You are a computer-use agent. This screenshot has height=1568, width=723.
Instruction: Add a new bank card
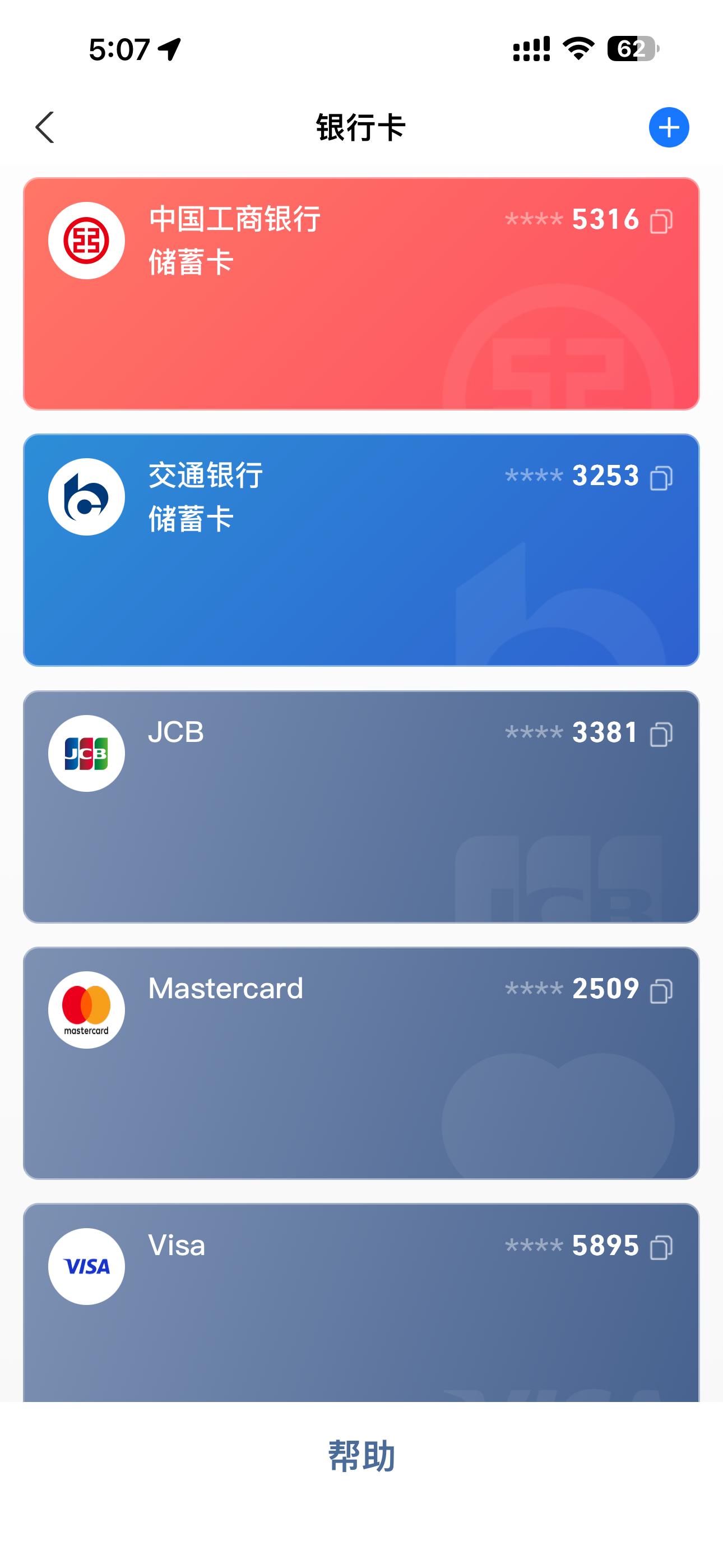click(668, 127)
